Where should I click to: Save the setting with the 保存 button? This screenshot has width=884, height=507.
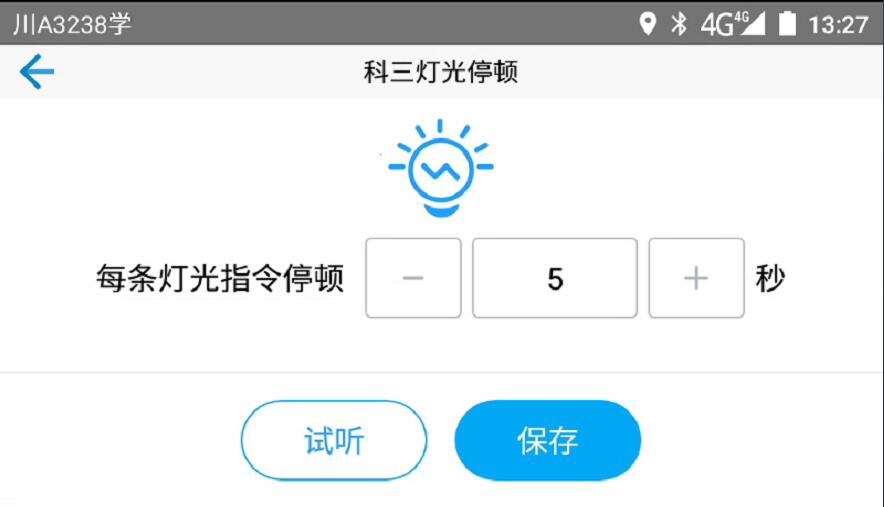[547, 441]
